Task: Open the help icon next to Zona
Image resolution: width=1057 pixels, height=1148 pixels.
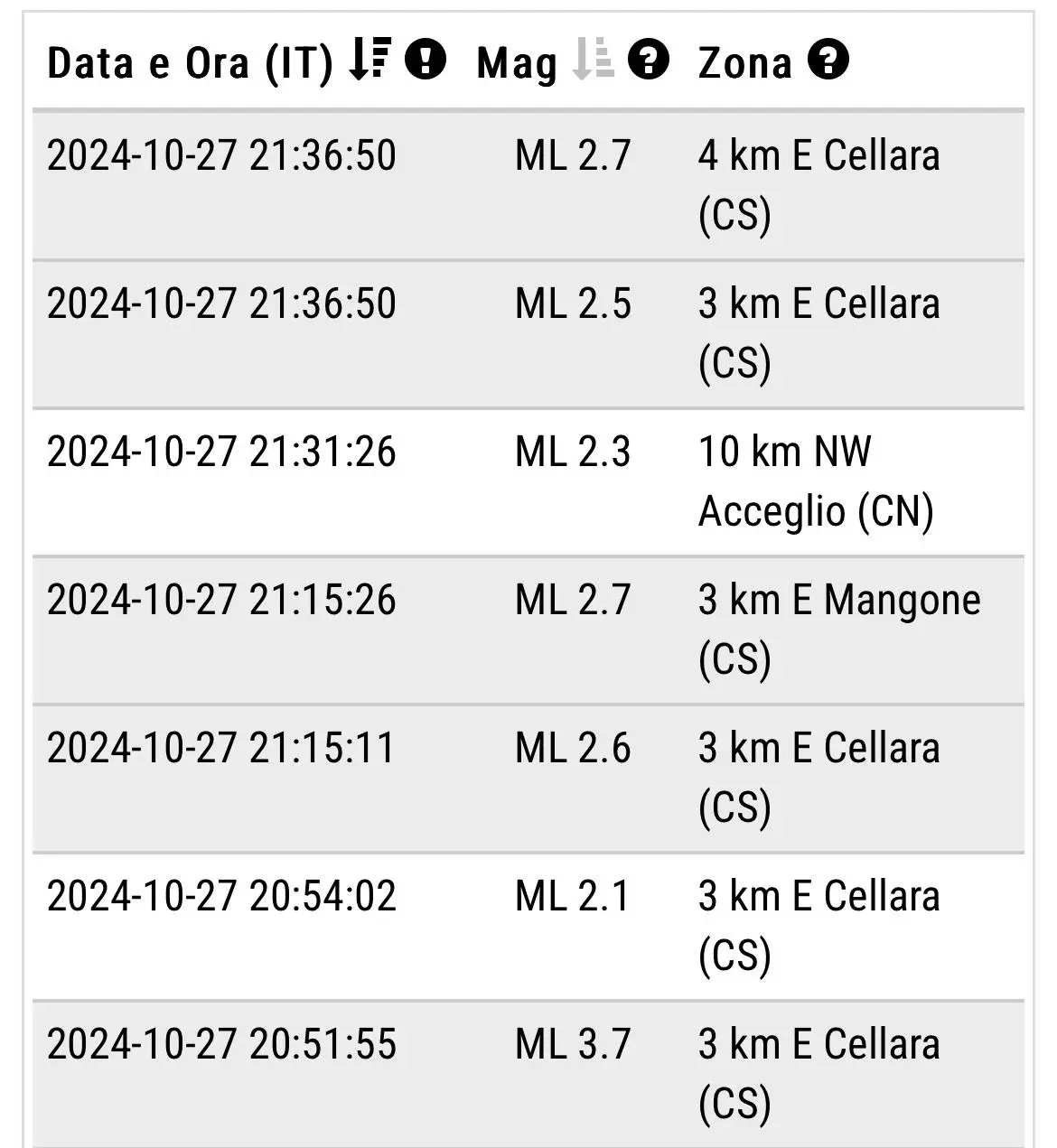Action: (828, 61)
